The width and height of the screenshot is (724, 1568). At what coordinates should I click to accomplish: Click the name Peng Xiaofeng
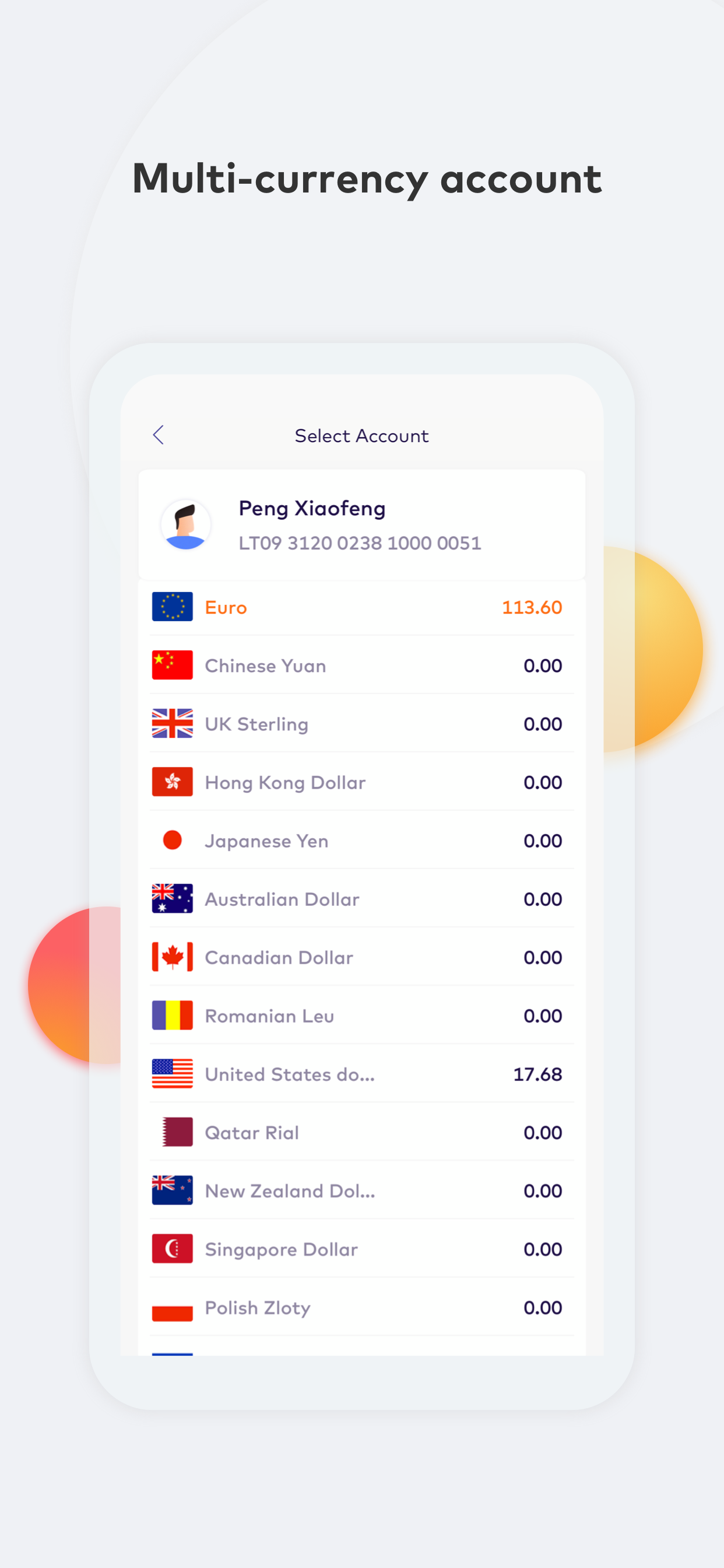coord(311,508)
